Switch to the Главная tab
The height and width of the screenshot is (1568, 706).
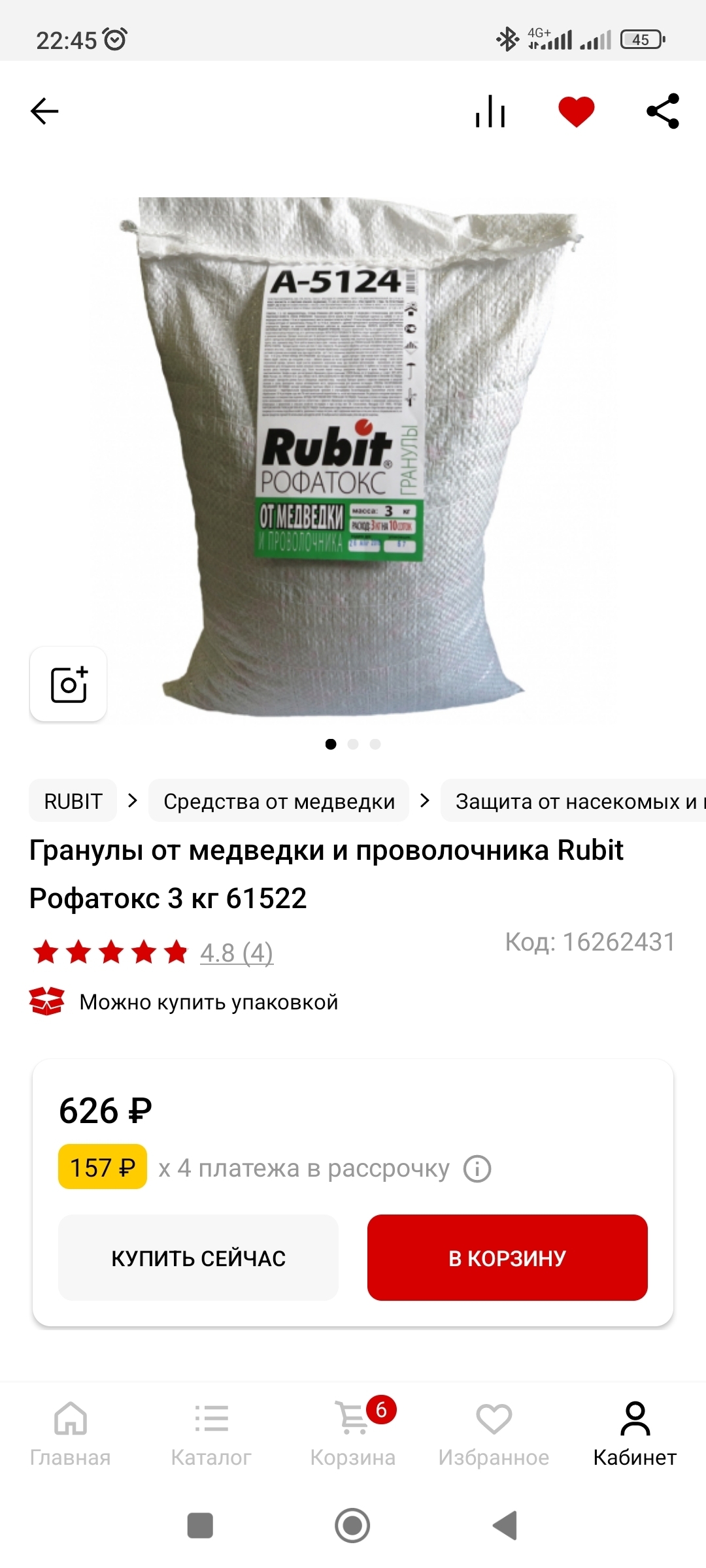[71, 1435]
